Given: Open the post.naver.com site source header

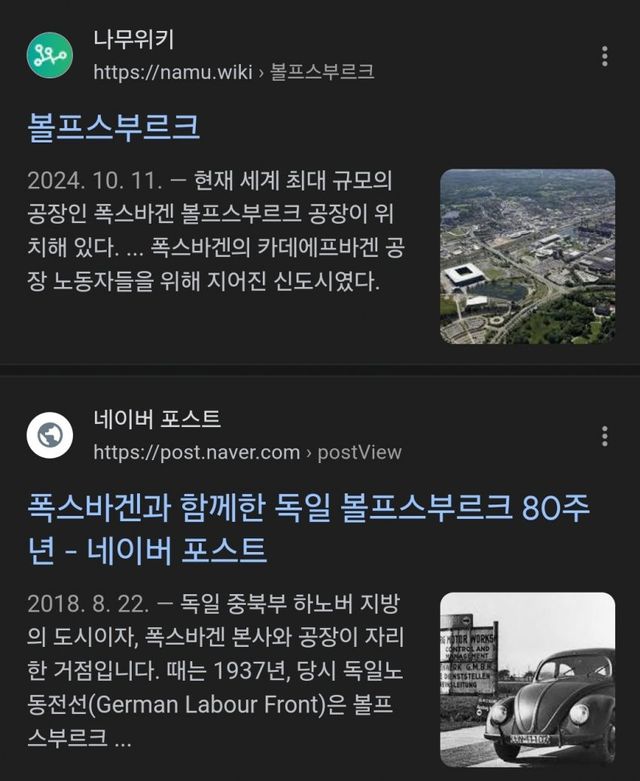Looking at the screenshot, I should click(215, 436).
